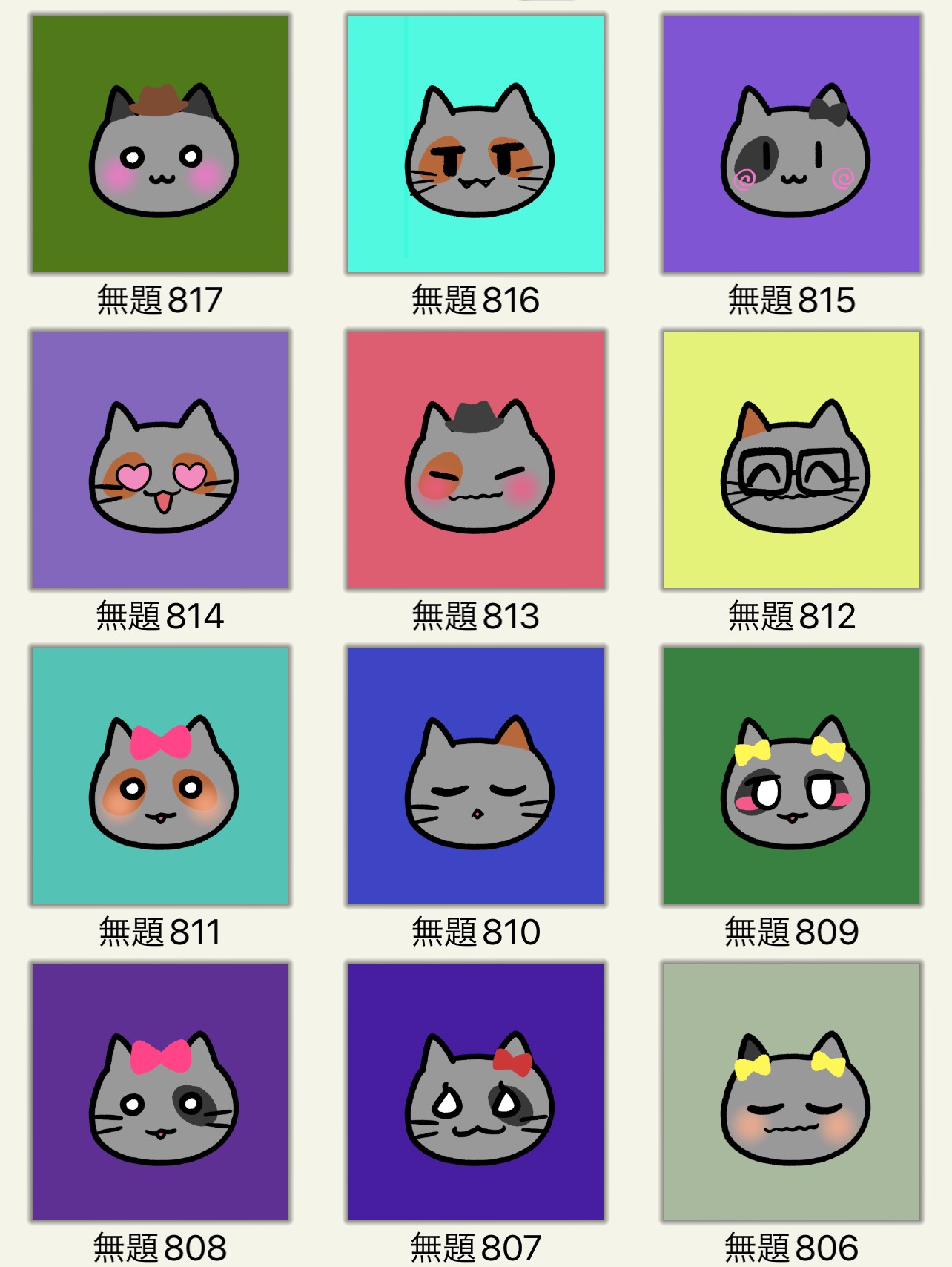Open the artwork titled 無題 816

(476, 144)
